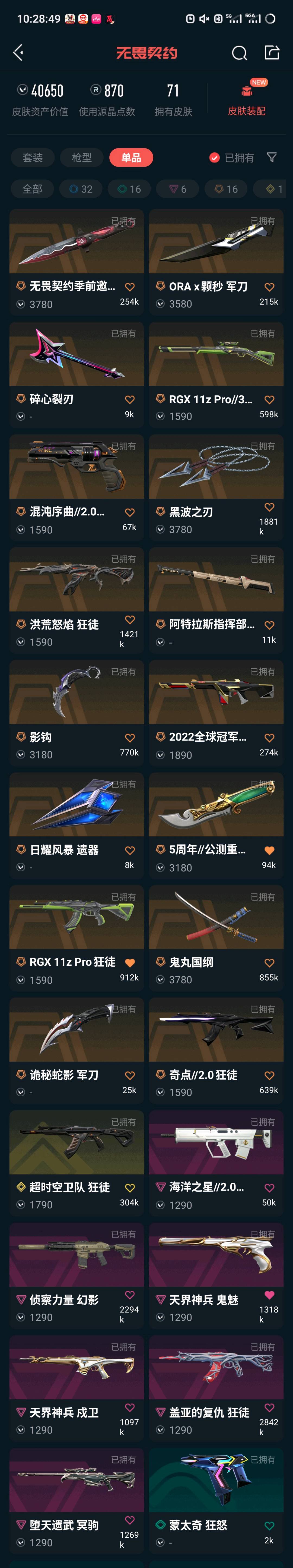
Task: Open the search icon in the header
Action: point(240,53)
